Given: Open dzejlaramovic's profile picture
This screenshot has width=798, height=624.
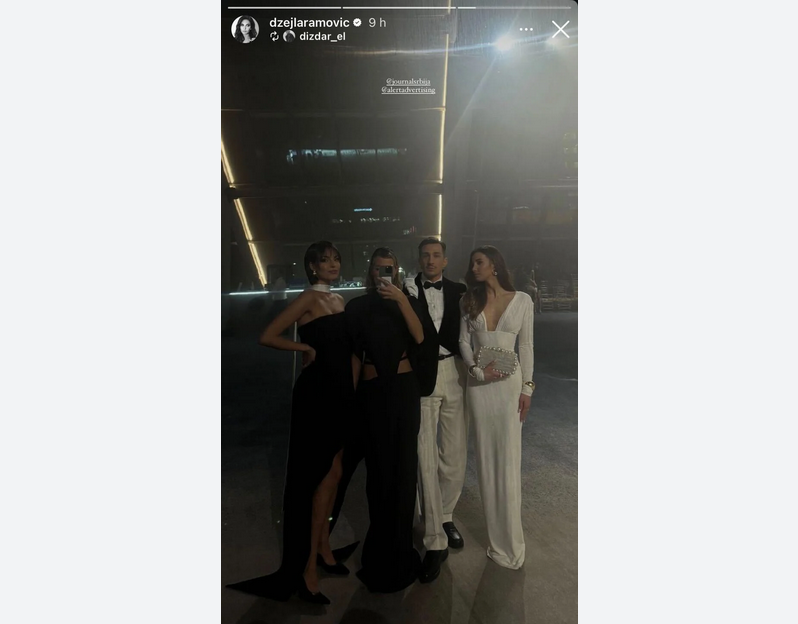Looking at the screenshot, I should [245, 29].
